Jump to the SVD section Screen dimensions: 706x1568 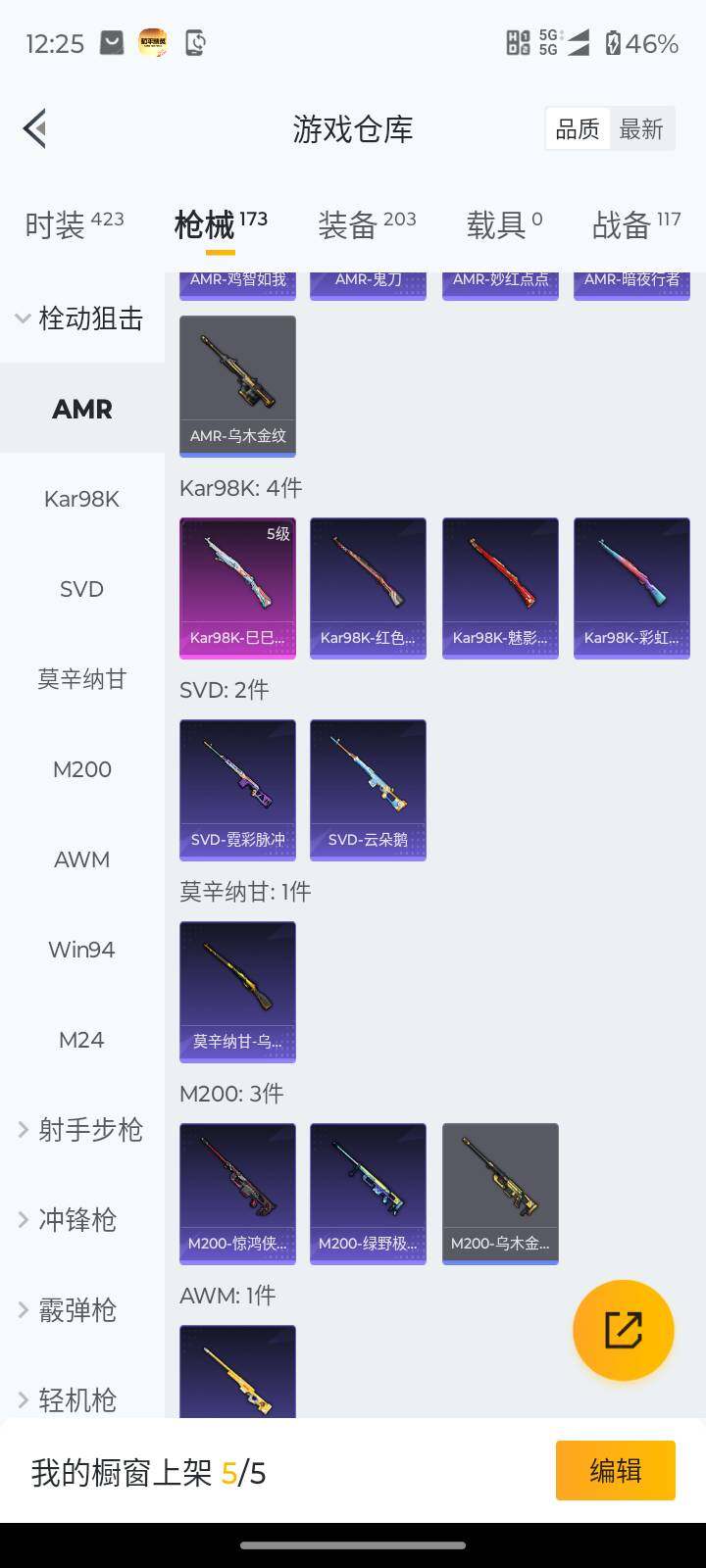pyautogui.click(x=81, y=589)
